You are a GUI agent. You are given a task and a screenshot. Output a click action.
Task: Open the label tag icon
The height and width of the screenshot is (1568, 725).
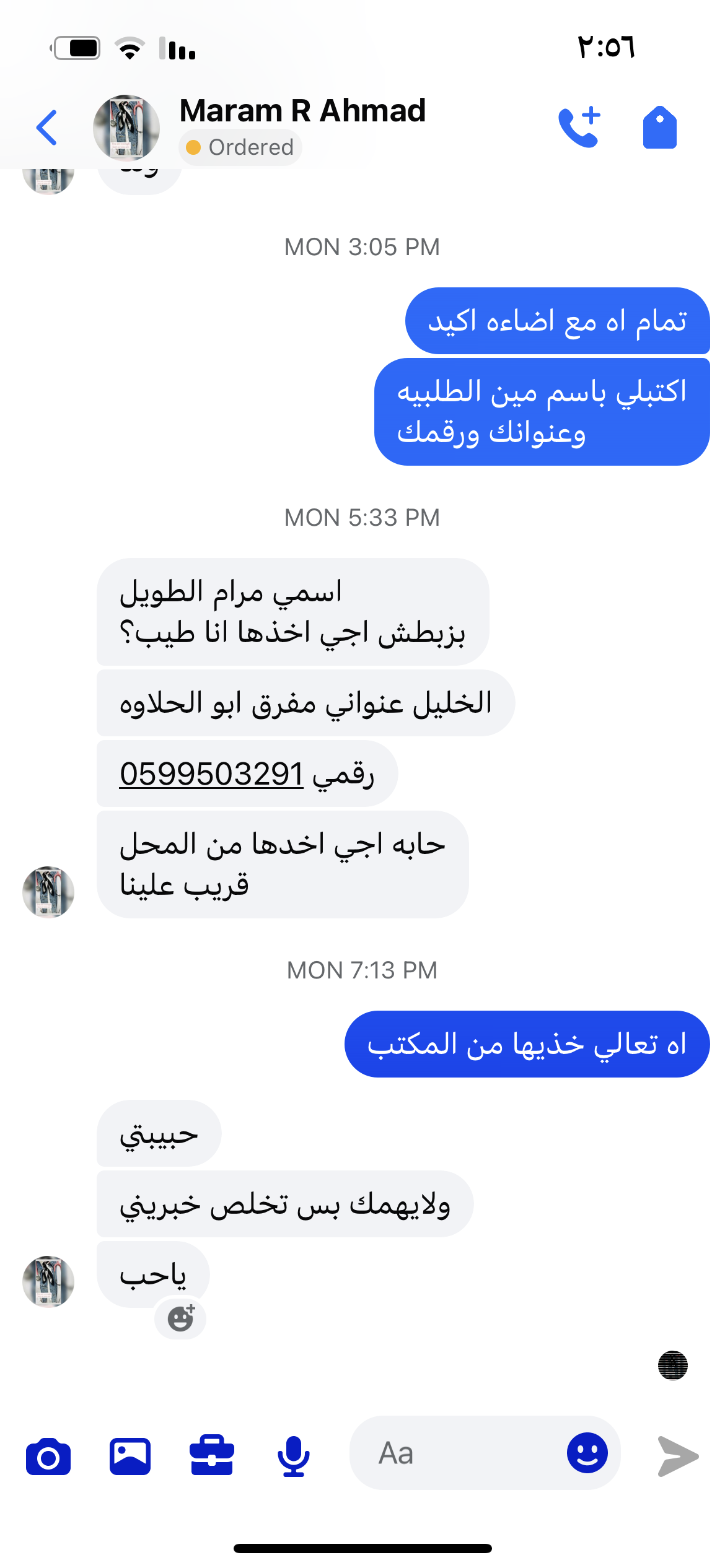659,128
